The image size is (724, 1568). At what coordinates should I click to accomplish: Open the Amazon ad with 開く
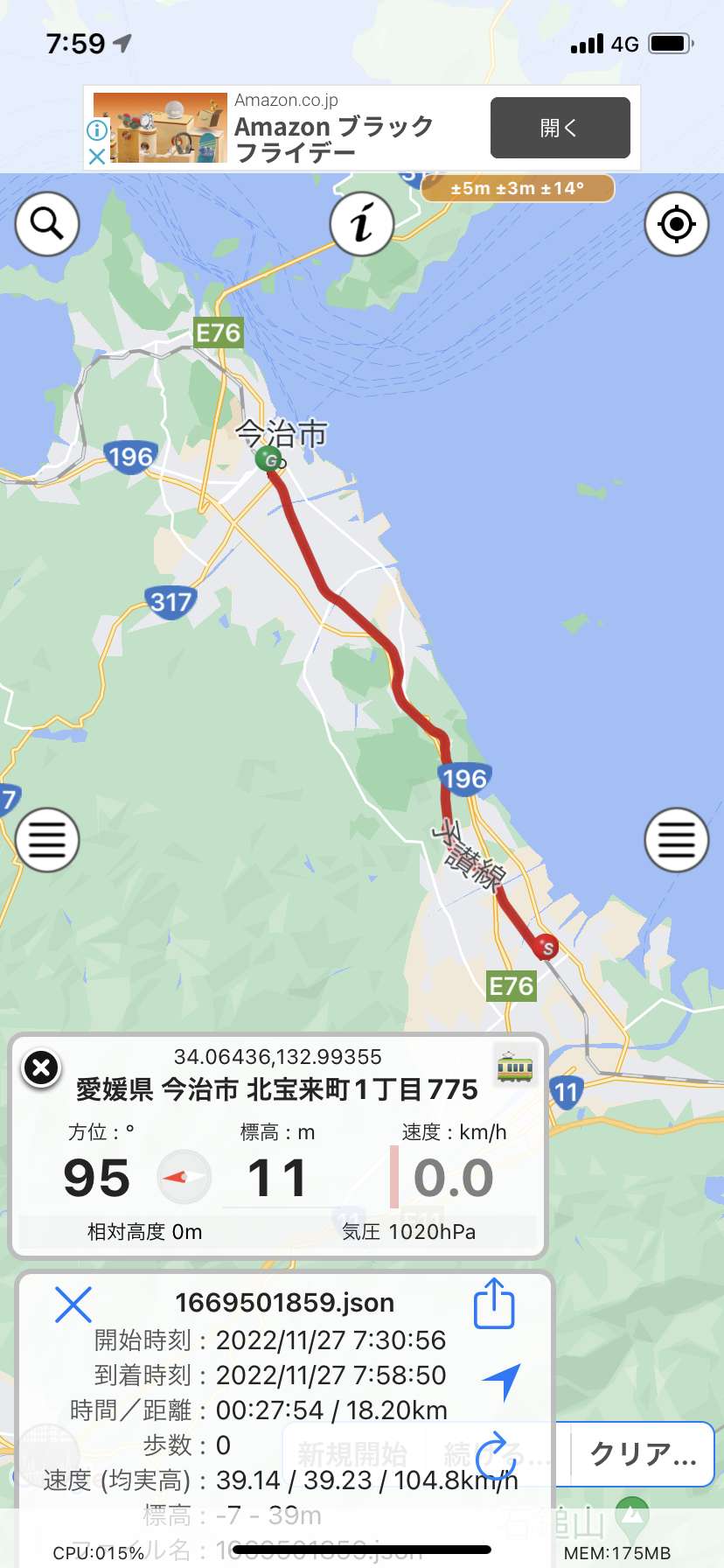click(x=560, y=128)
